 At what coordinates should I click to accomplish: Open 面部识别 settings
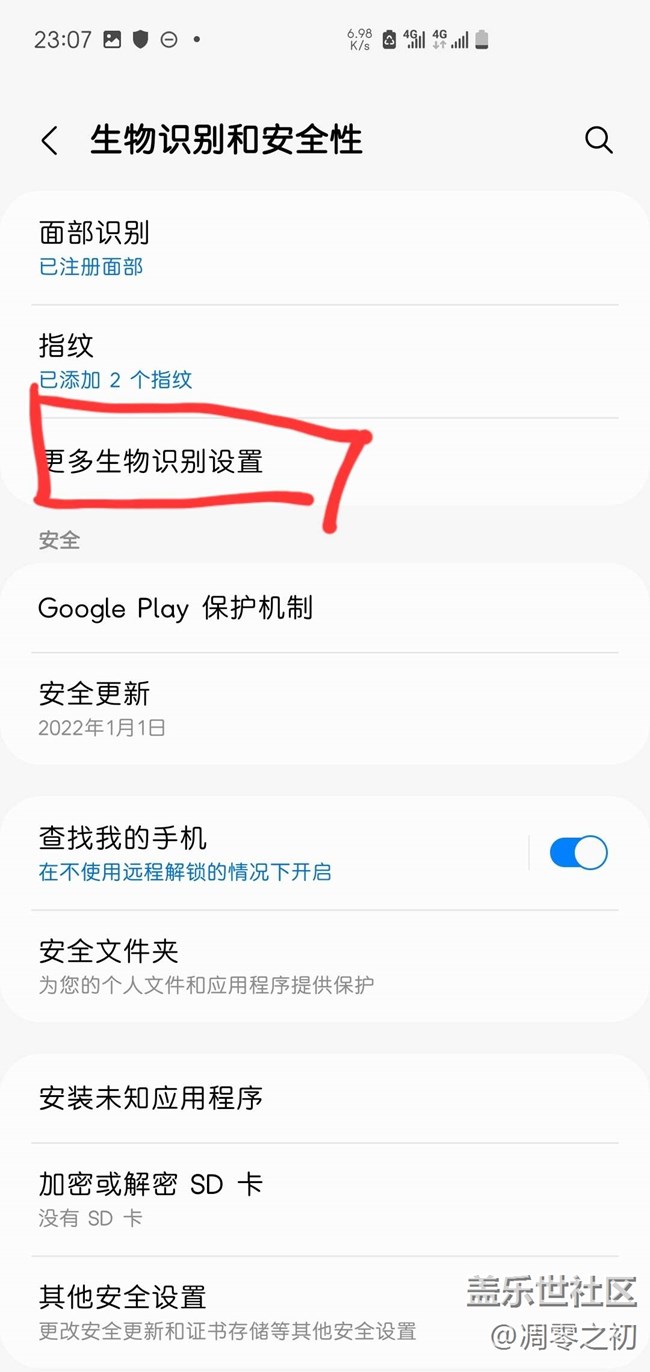[300, 248]
